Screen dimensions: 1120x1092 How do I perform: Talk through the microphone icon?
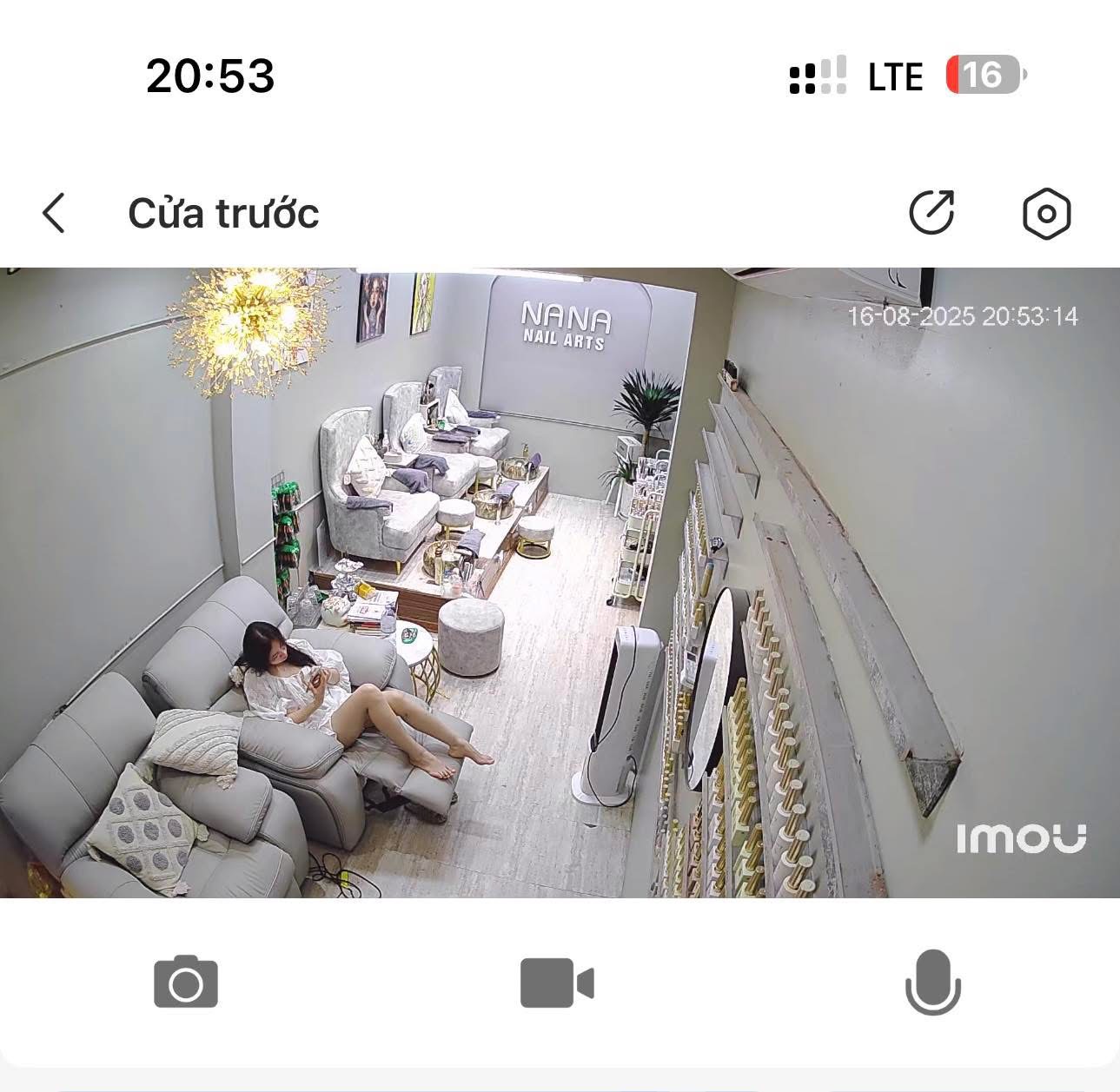tap(932, 983)
